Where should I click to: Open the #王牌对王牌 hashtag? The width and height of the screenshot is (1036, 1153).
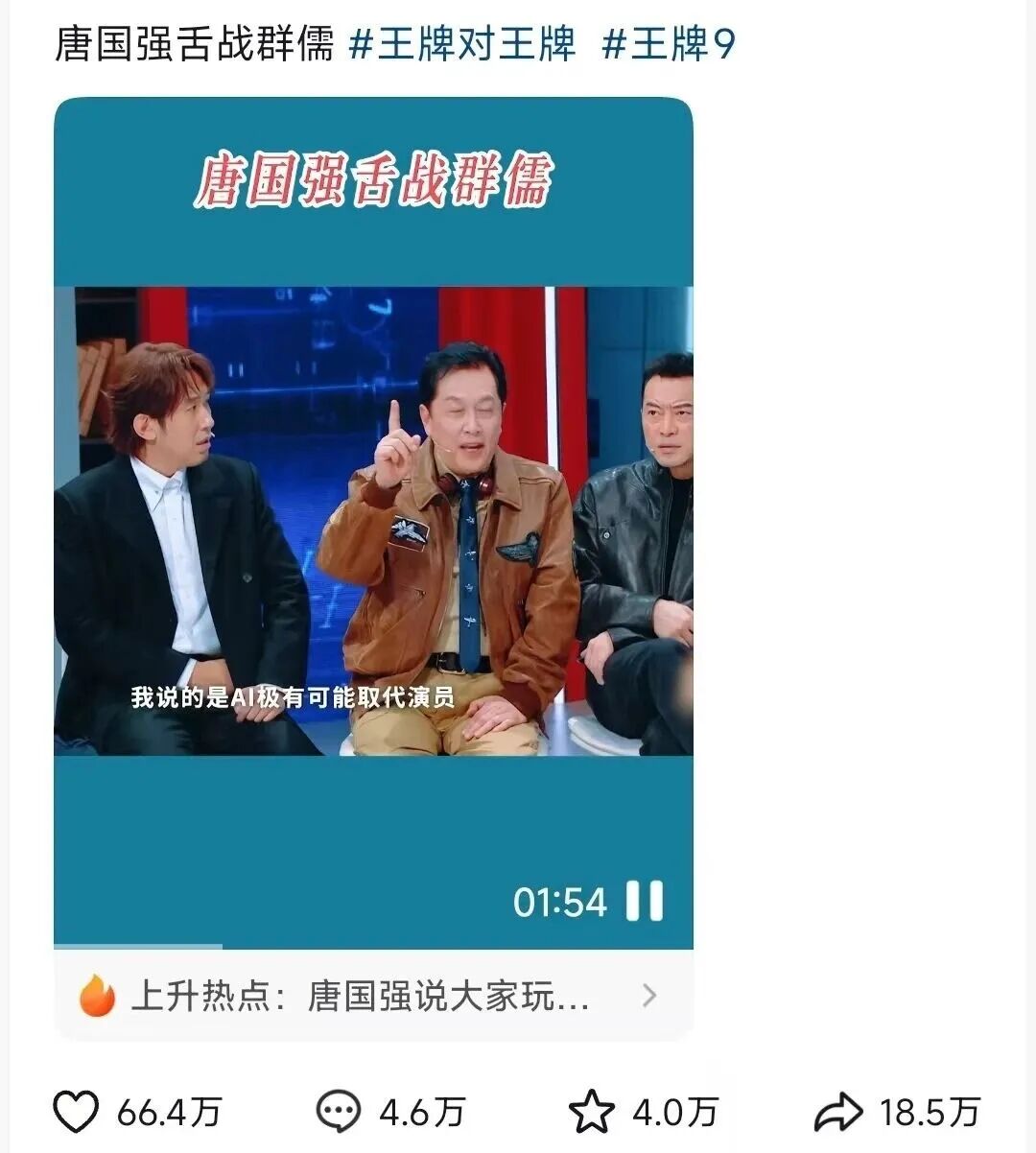[462, 45]
